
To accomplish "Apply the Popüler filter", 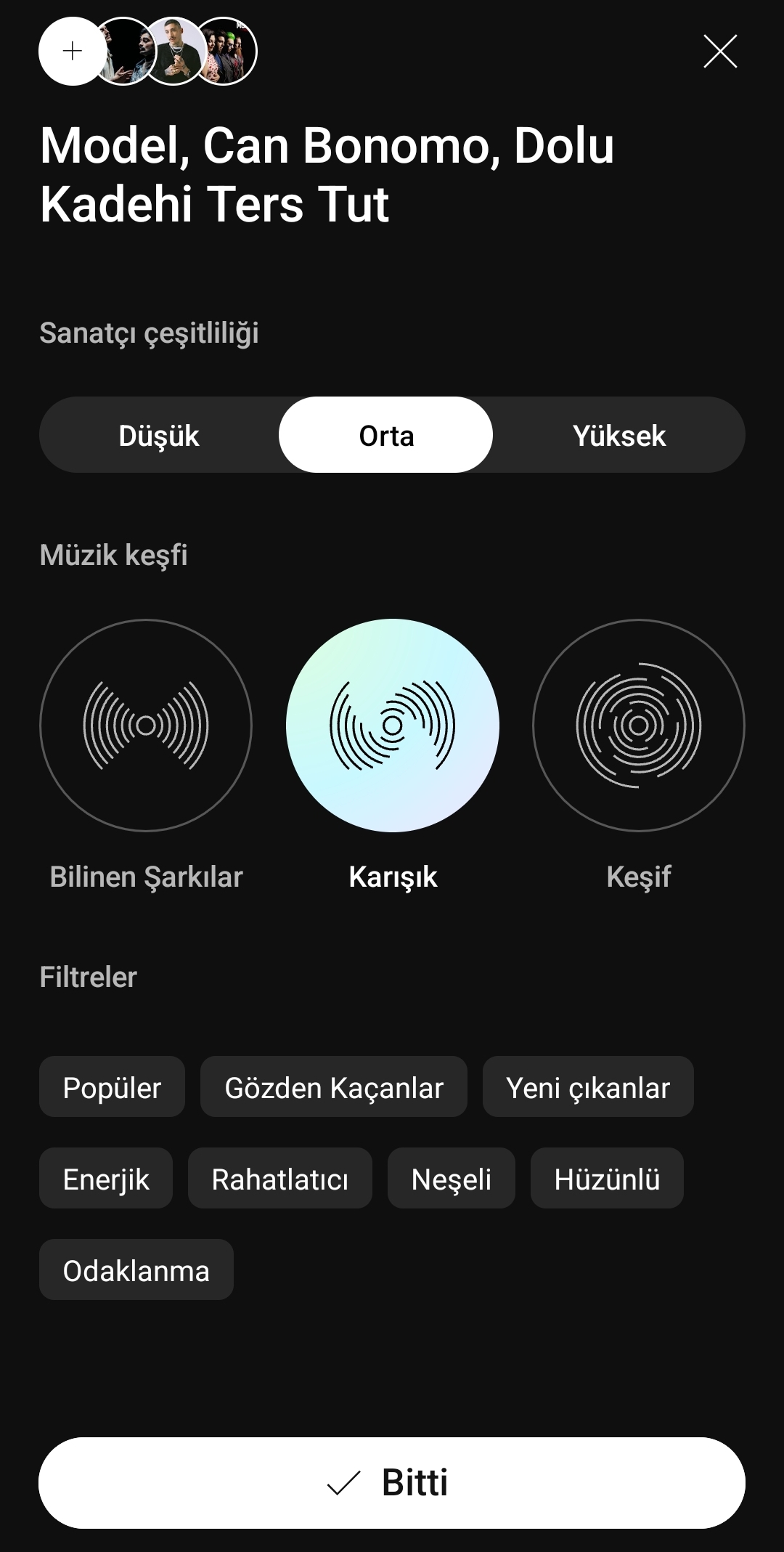I will 112,1086.
